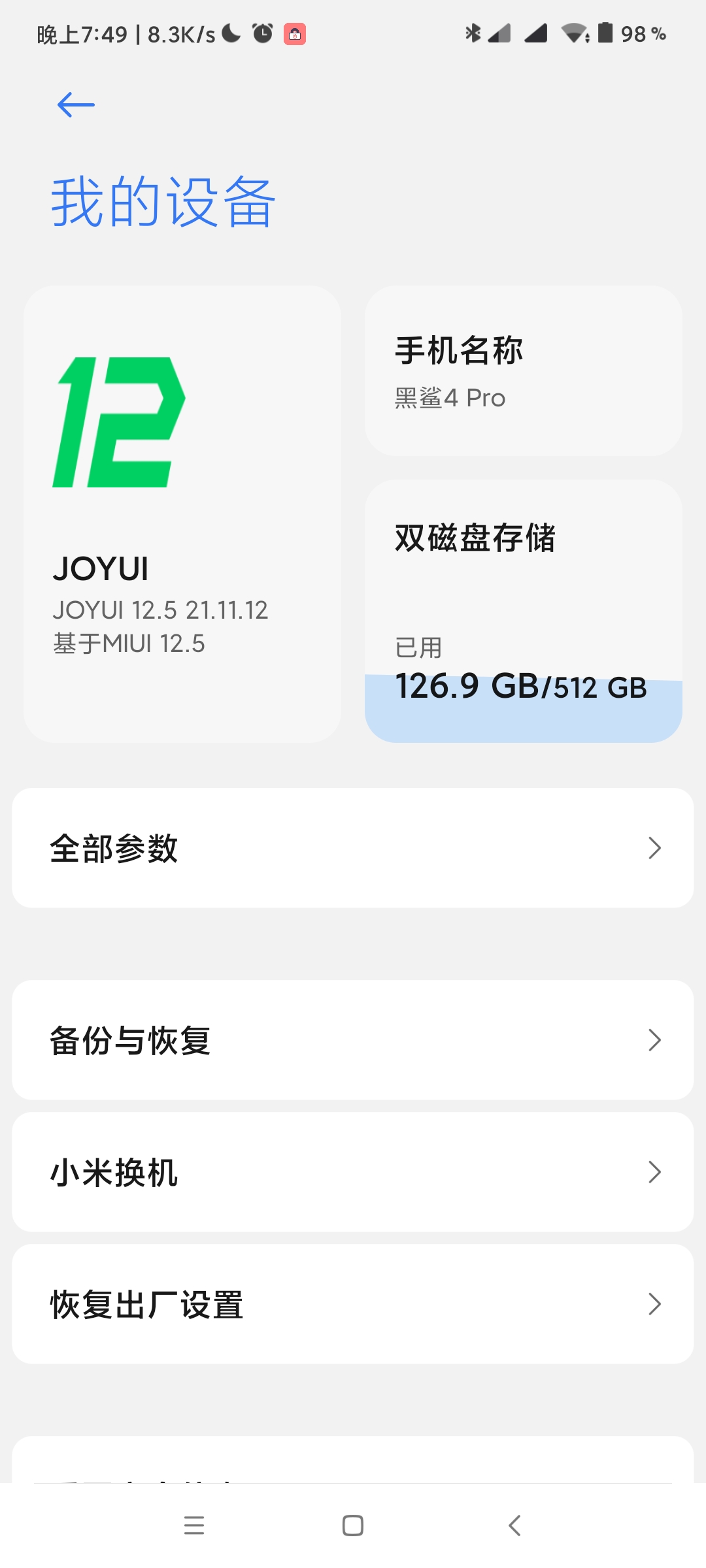Tap the system recent apps button

click(x=194, y=1526)
